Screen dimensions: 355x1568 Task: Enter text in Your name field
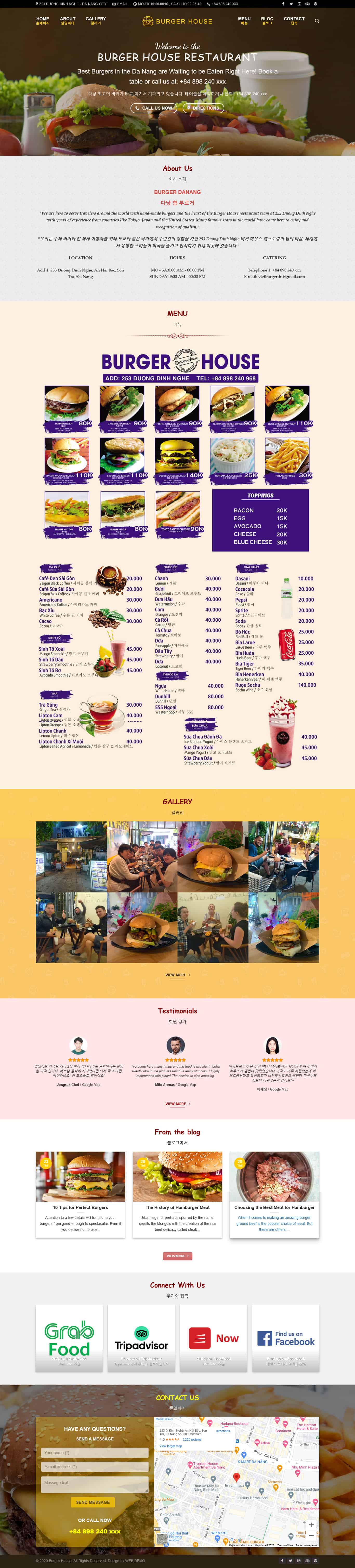pos(94,1452)
